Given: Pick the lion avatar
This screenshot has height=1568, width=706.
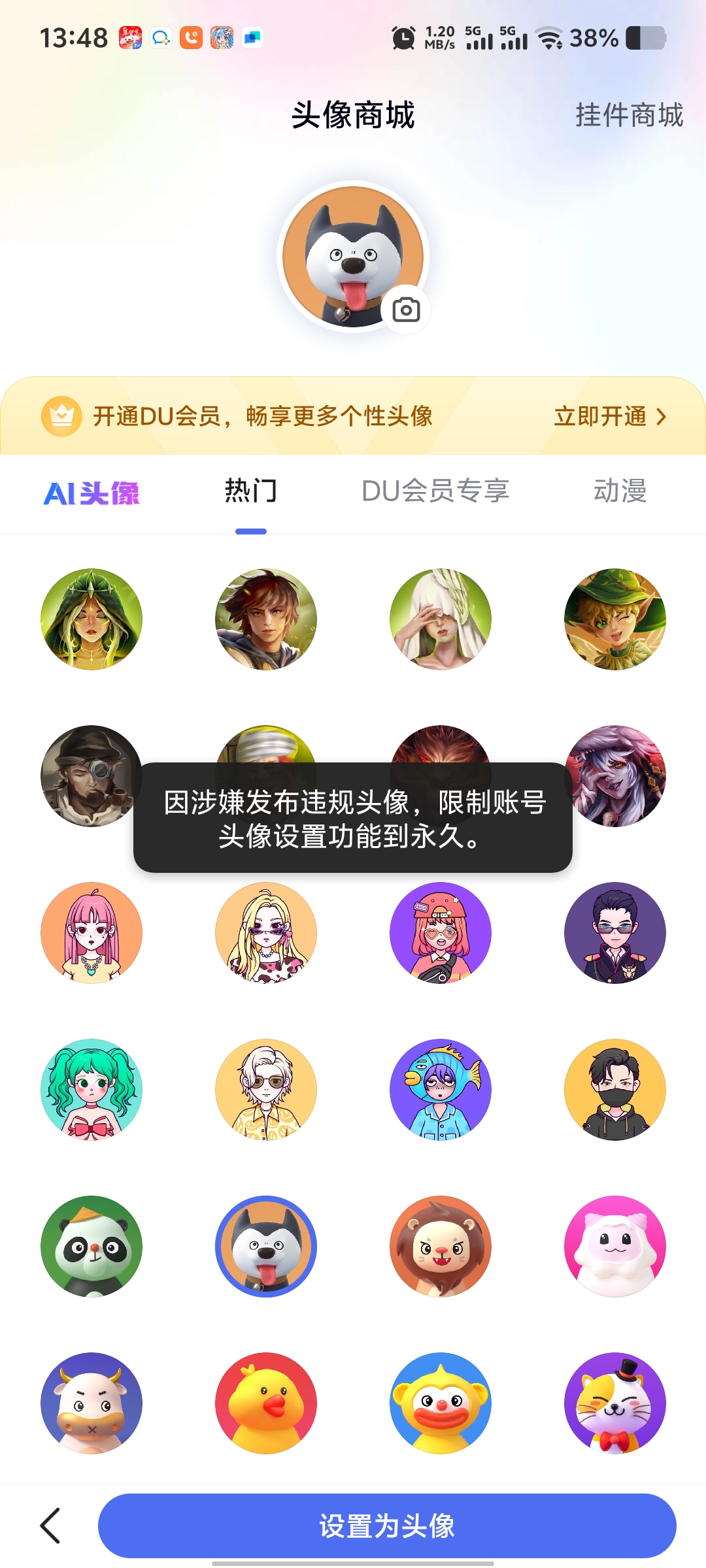Looking at the screenshot, I should pyautogui.click(x=441, y=1247).
